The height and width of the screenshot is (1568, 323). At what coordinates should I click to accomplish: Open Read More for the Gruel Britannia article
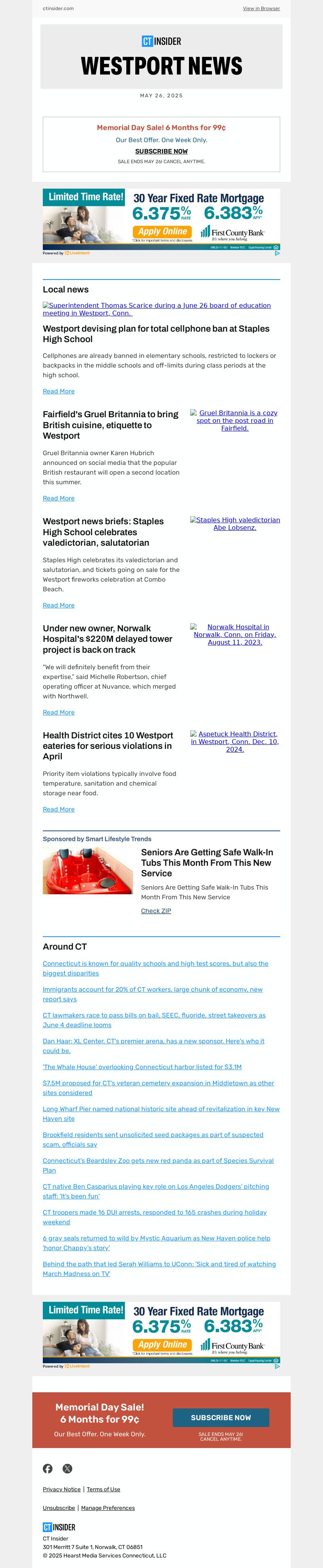click(59, 498)
